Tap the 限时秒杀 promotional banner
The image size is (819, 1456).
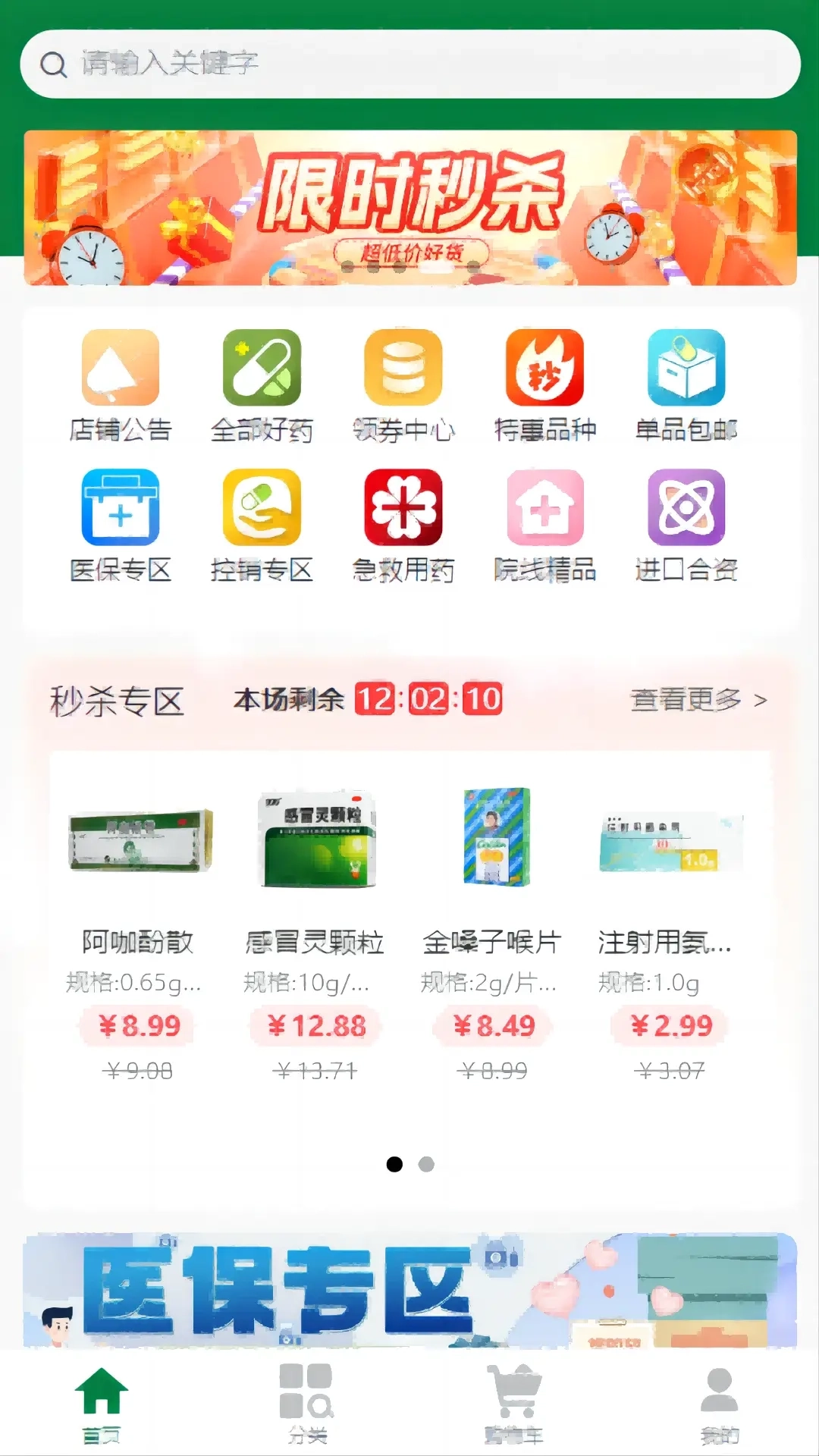[409, 206]
